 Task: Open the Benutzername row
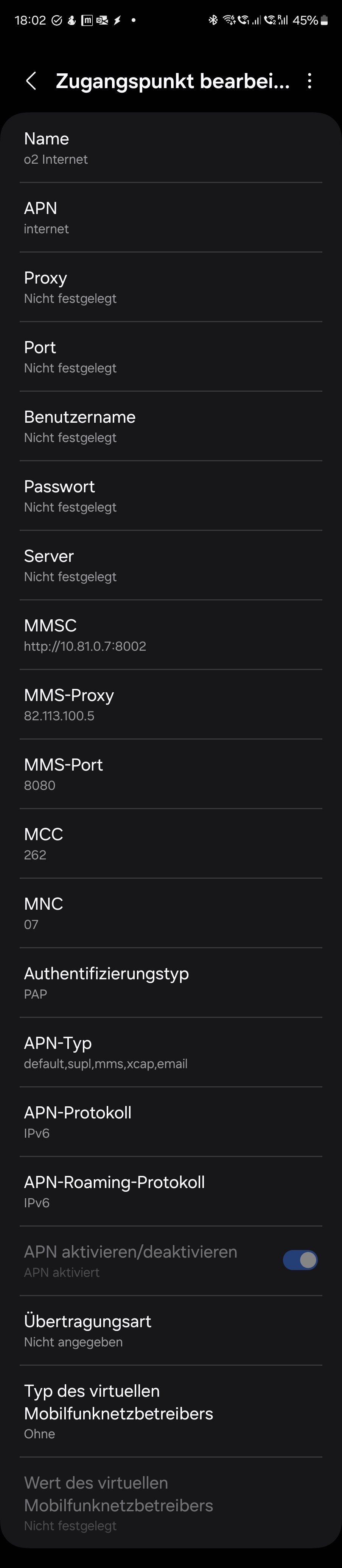point(170,426)
